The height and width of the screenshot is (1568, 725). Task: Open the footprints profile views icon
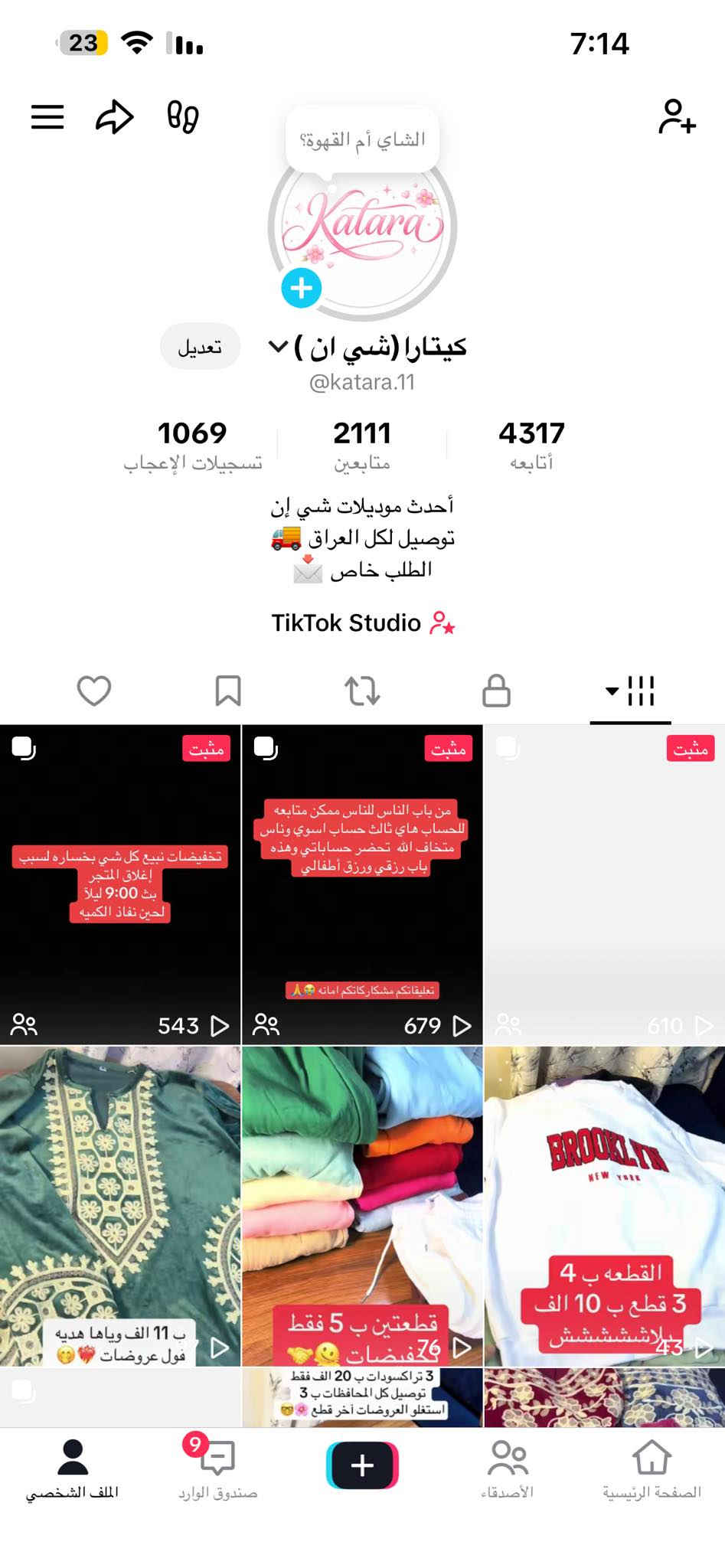(x=183, y=117)
